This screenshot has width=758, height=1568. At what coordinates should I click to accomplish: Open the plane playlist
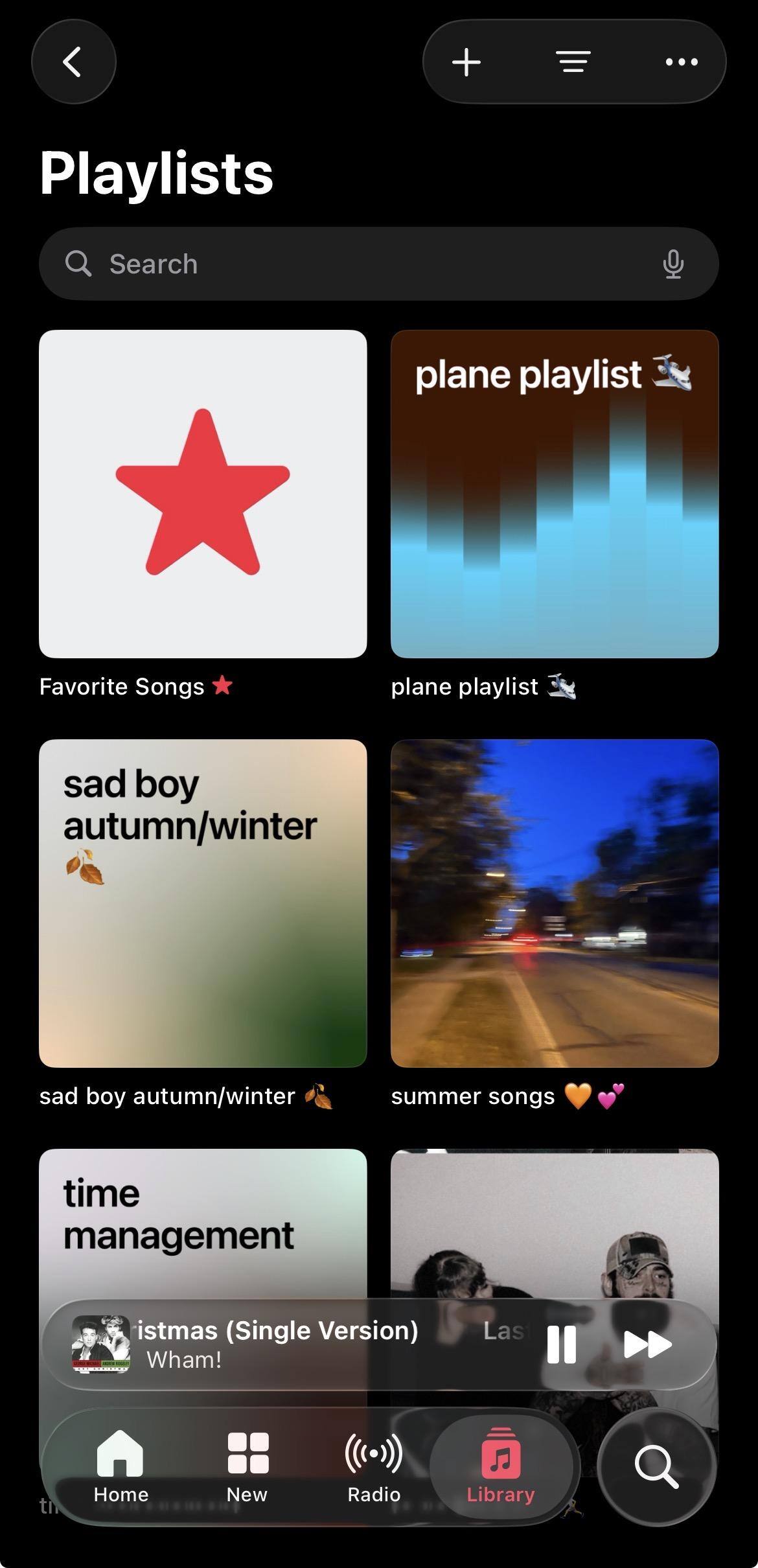pyautogui.click(x=555, y=494)
